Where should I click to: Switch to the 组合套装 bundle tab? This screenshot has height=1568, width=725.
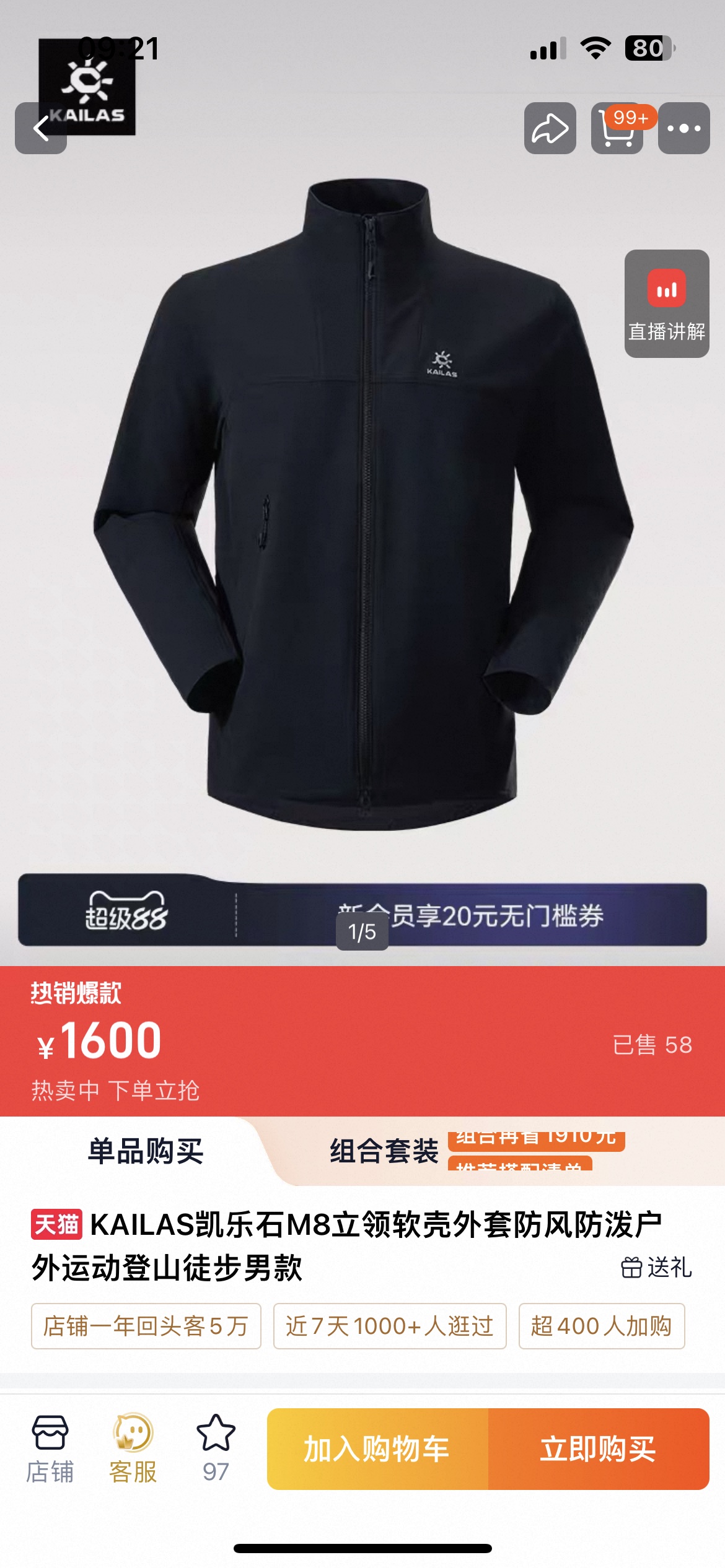click(x=384, y=1151)
